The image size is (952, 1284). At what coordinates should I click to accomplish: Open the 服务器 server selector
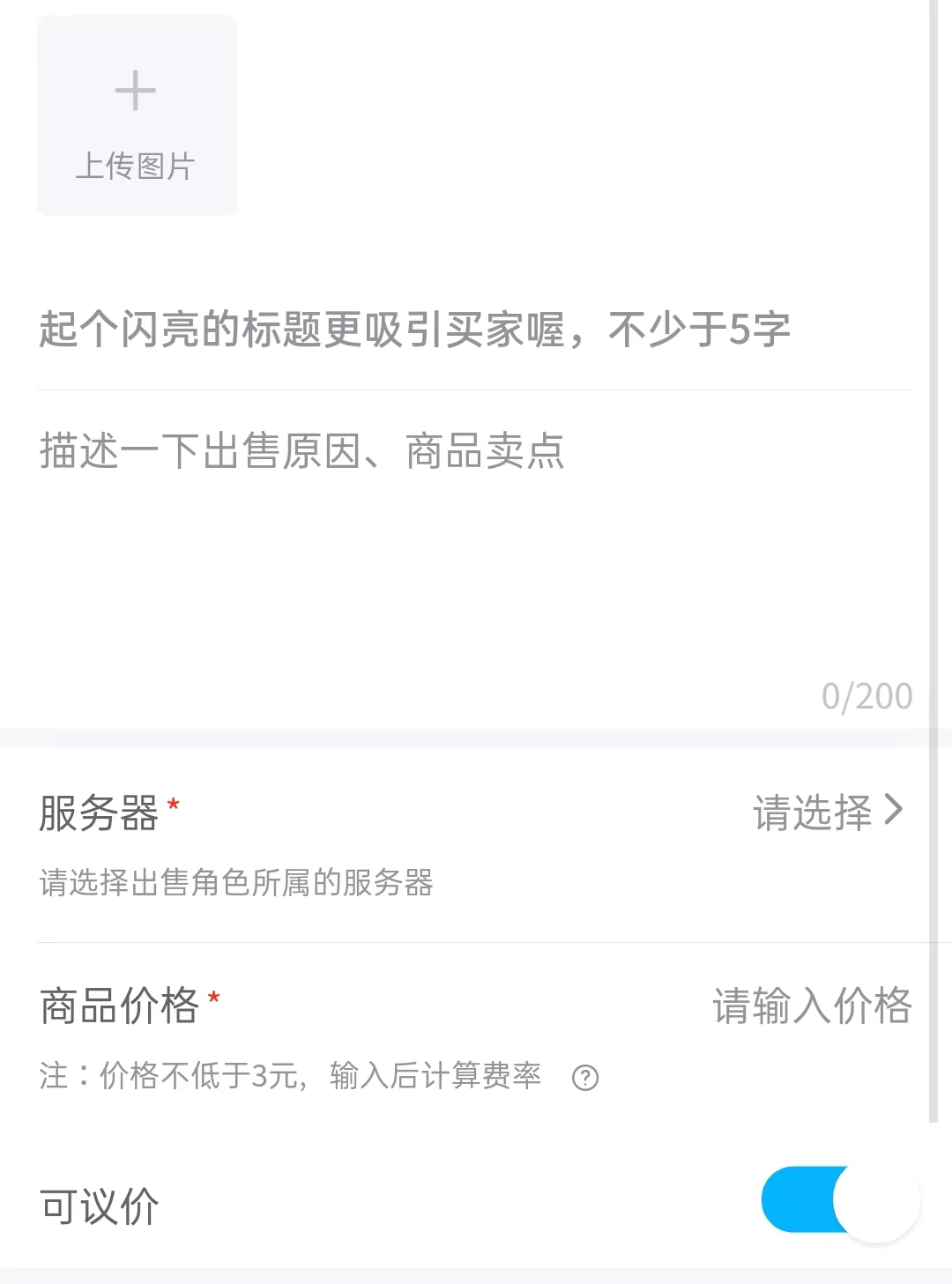[827, 812]
